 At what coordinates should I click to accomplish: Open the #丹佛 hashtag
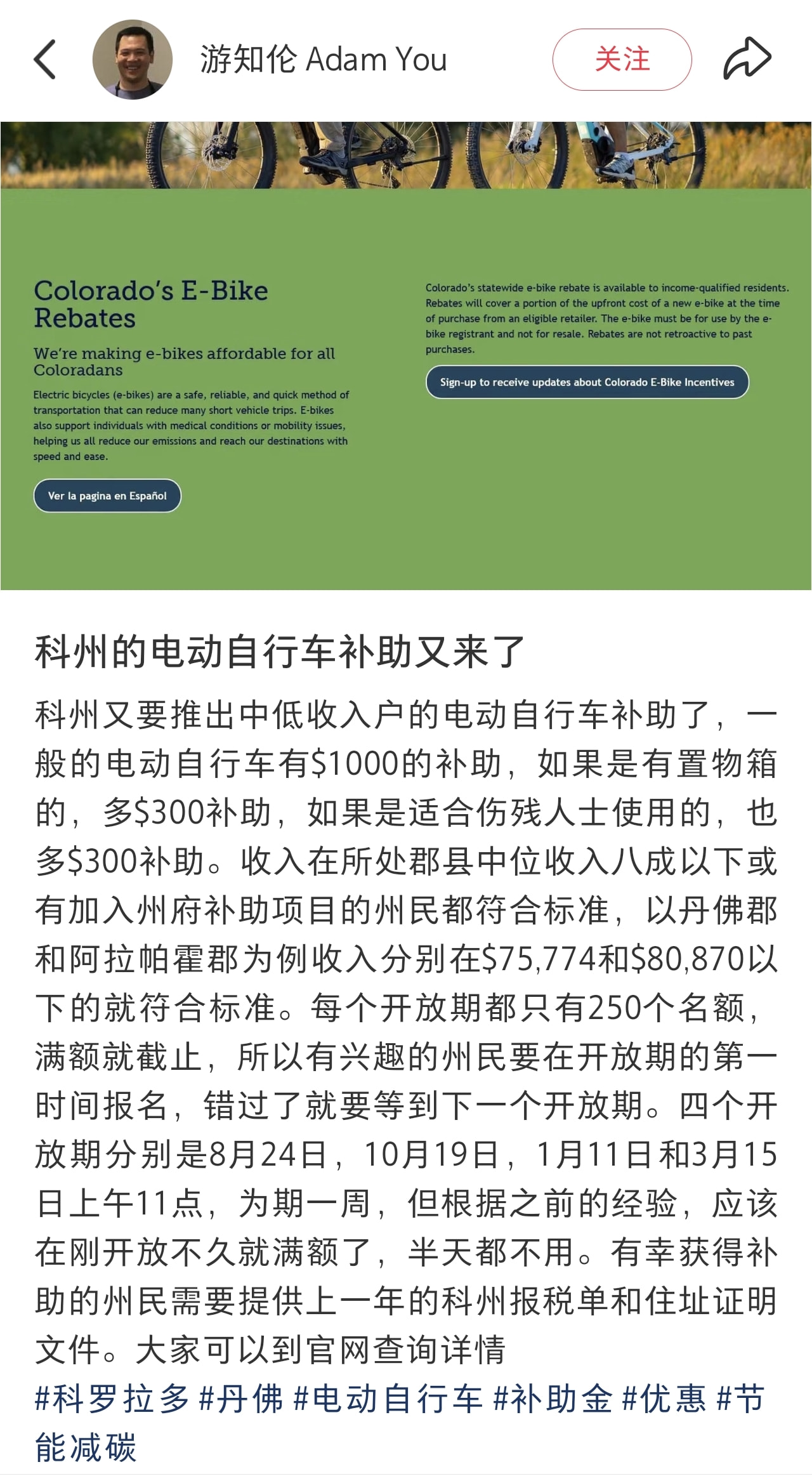point(241,1399)
